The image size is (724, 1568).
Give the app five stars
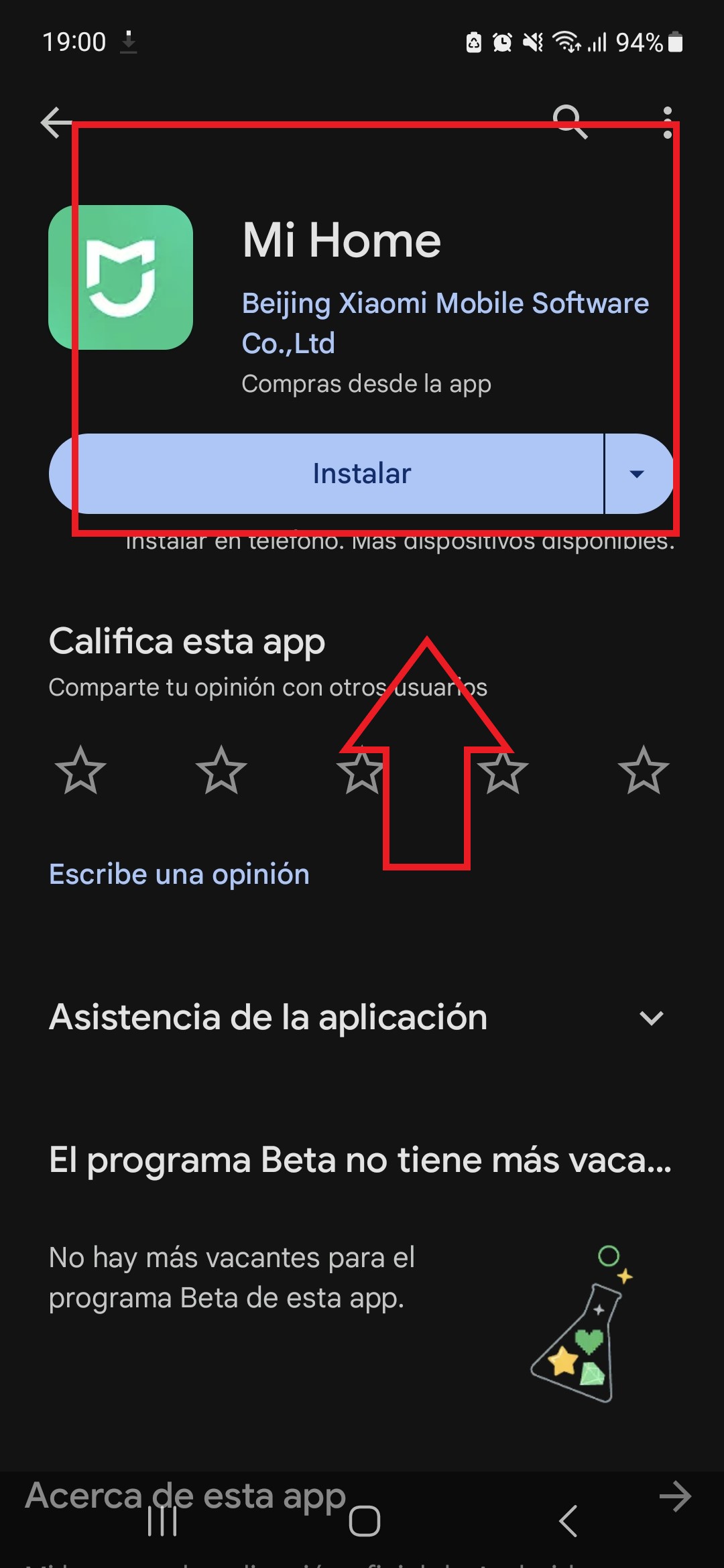[644, 771]
